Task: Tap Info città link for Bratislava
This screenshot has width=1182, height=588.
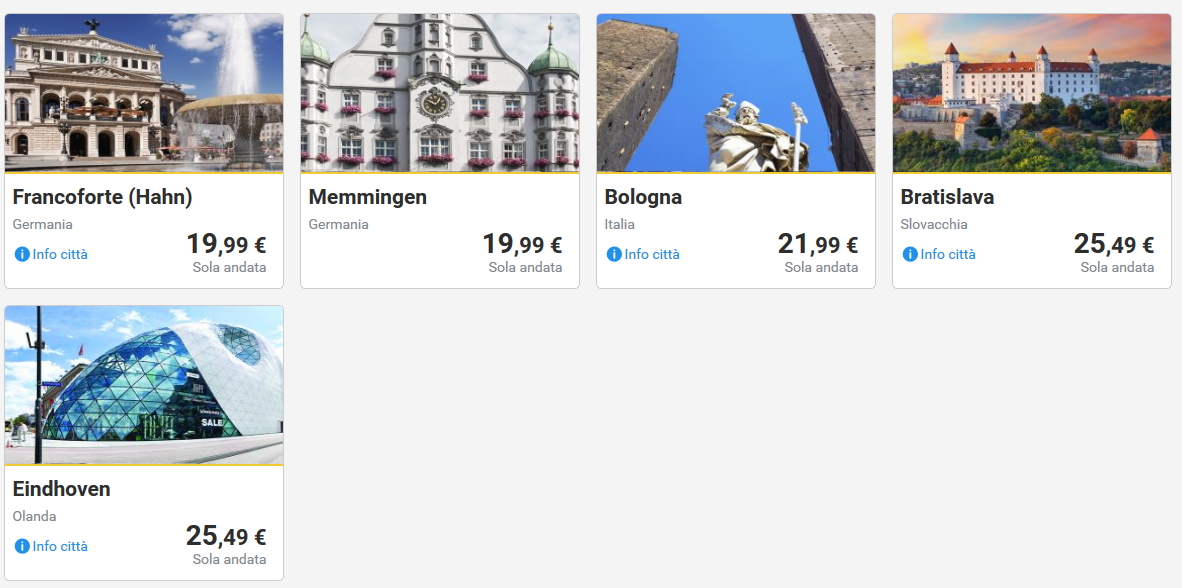Action: coord(940,254)
